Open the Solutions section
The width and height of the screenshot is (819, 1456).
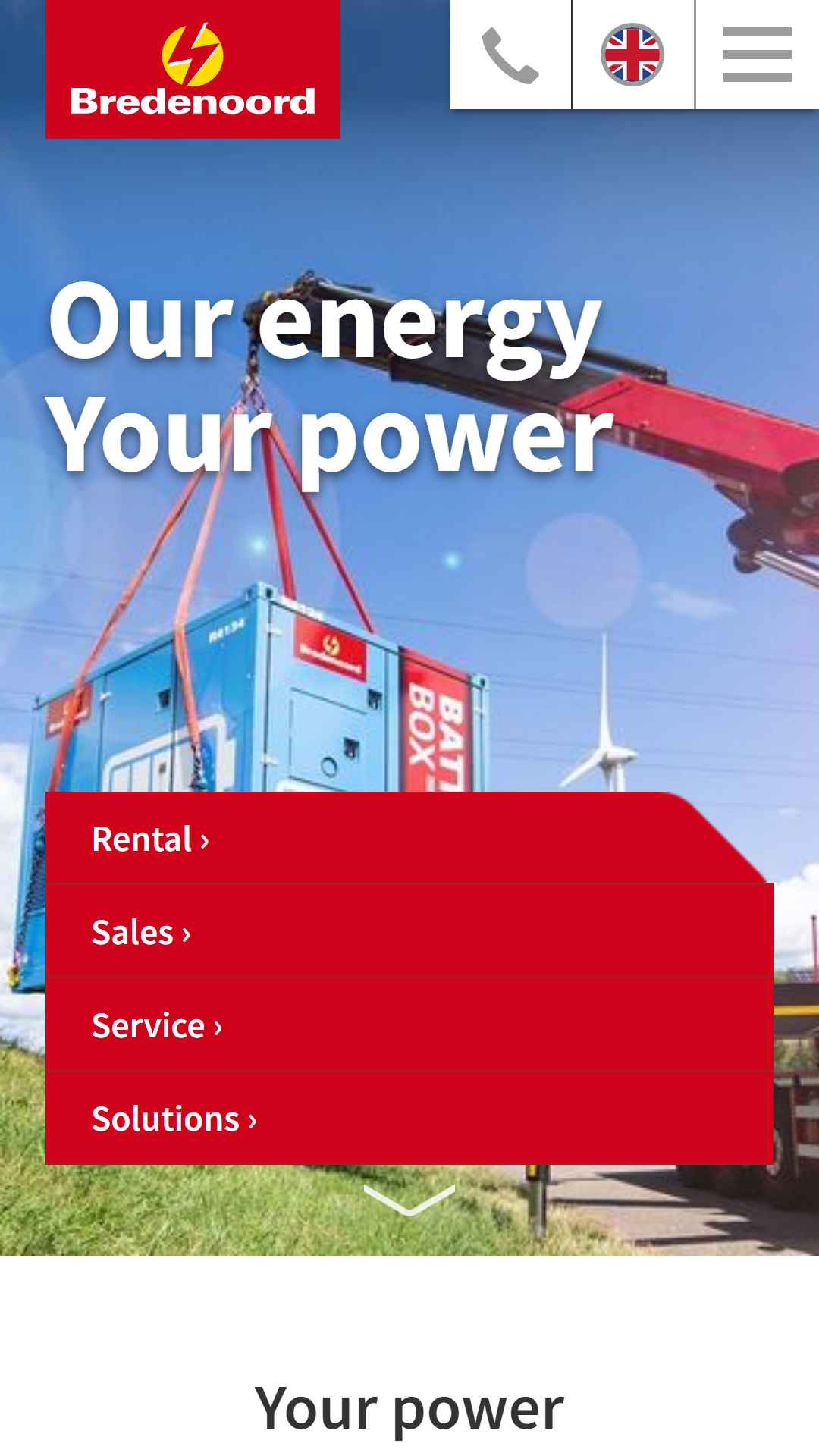[409, 1118]
